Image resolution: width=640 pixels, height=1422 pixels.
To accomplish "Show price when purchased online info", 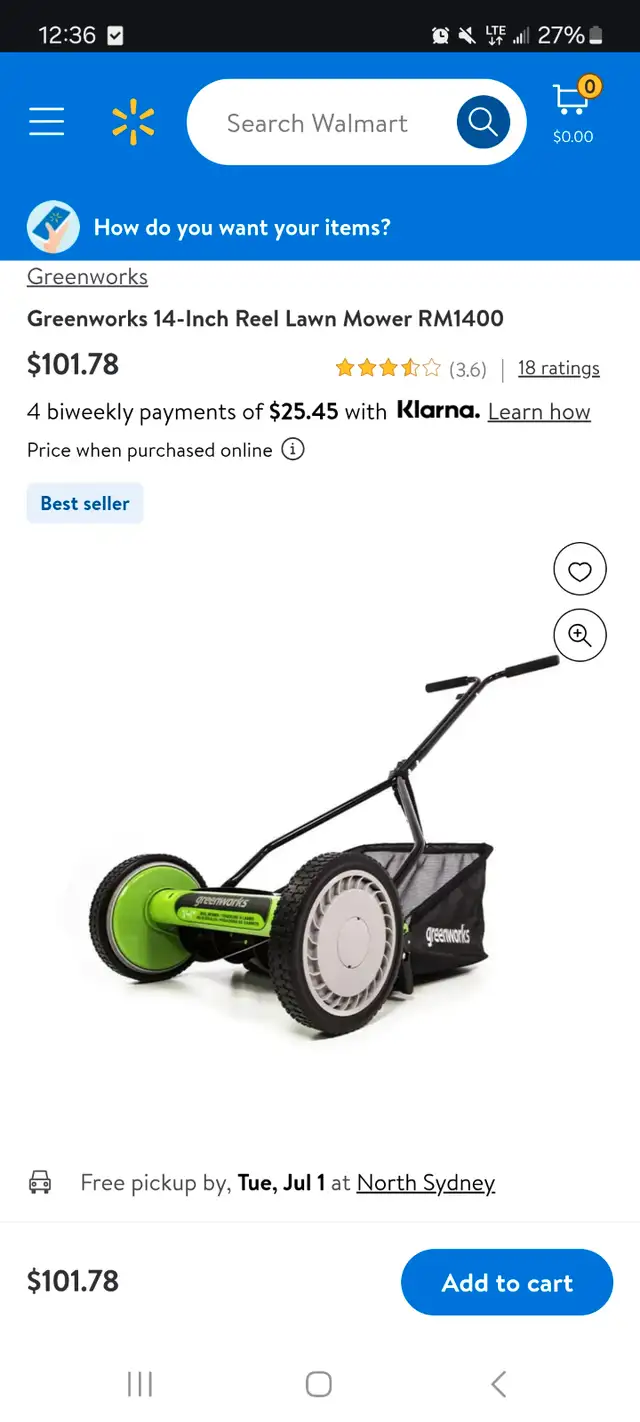I will point(292,450).
